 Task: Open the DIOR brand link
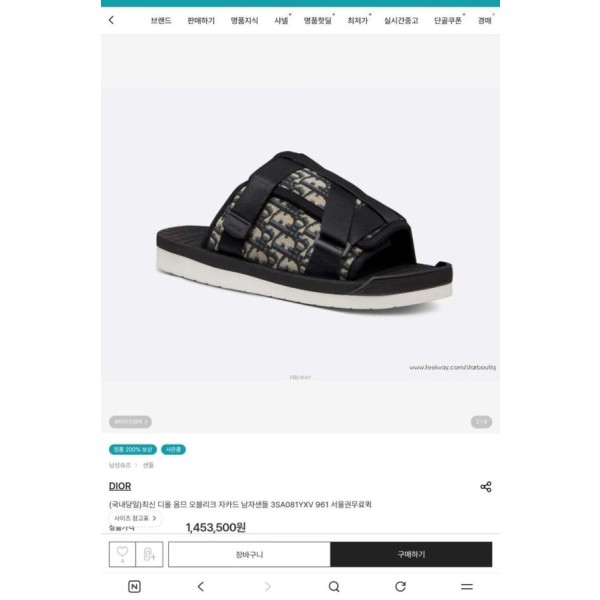coord(120,487)
